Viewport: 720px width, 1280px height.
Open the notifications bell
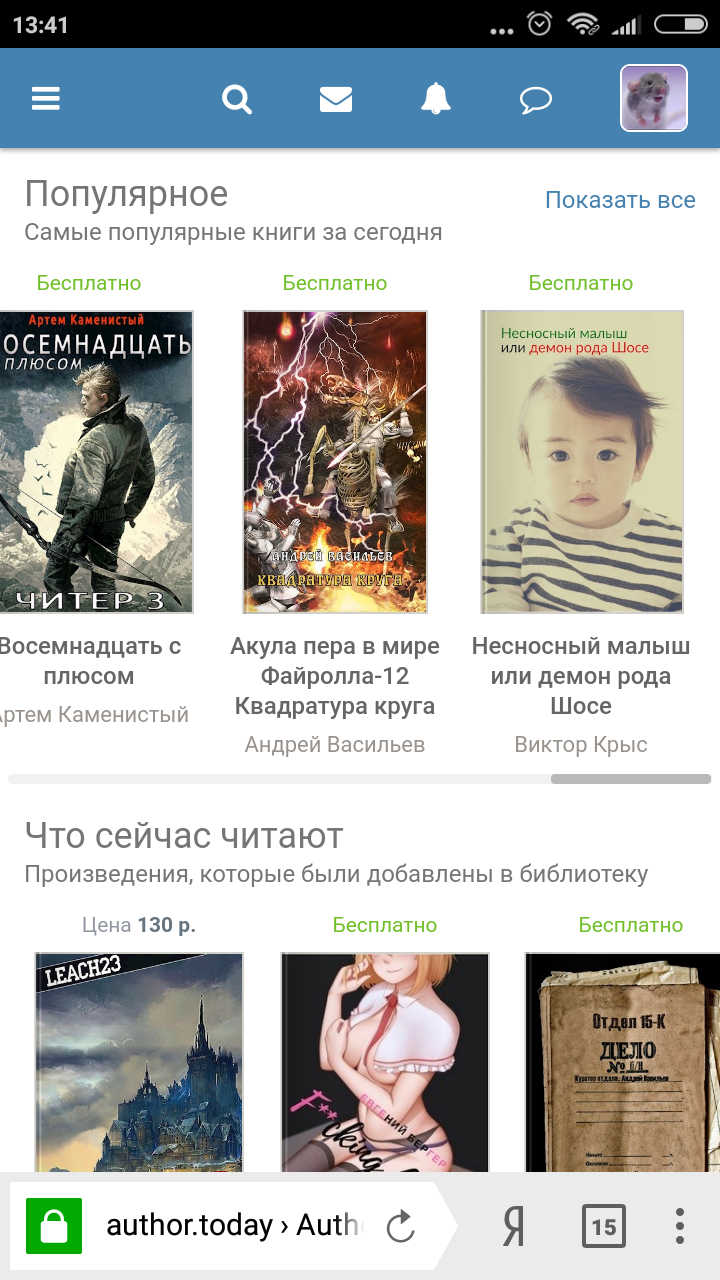point(436,99)
